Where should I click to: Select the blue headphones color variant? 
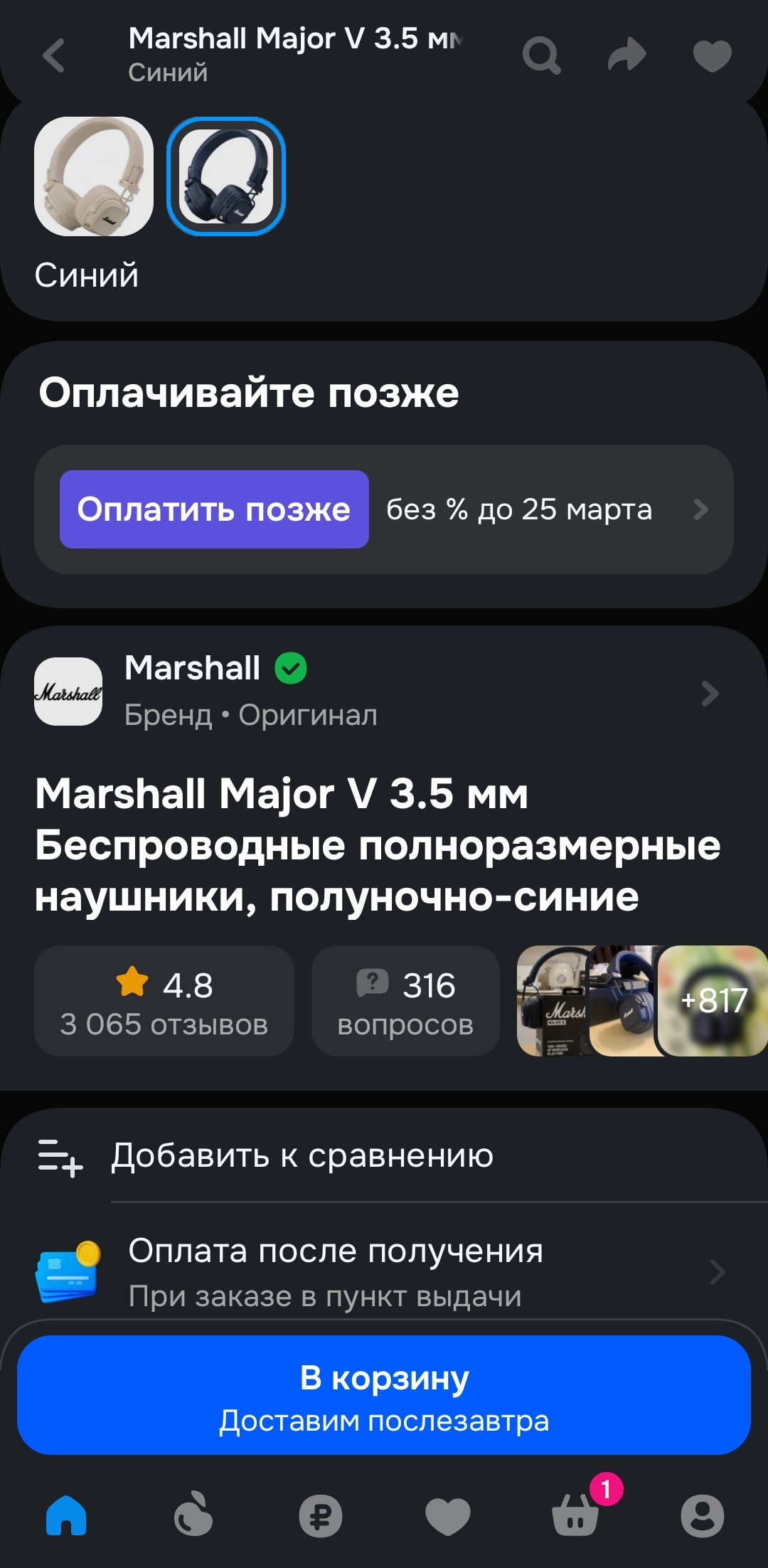tap(226, 176)
